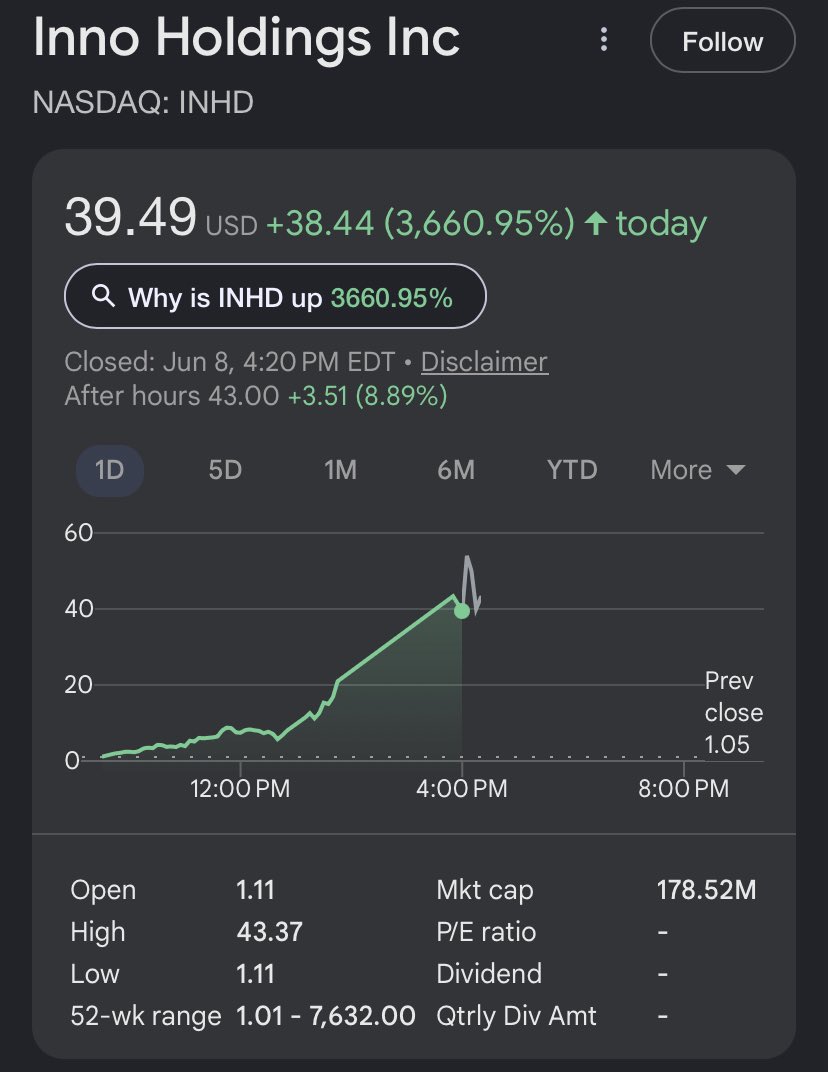Select the 1D chart range
Viewport: 828px width, 1072px height.
(109, 470)
